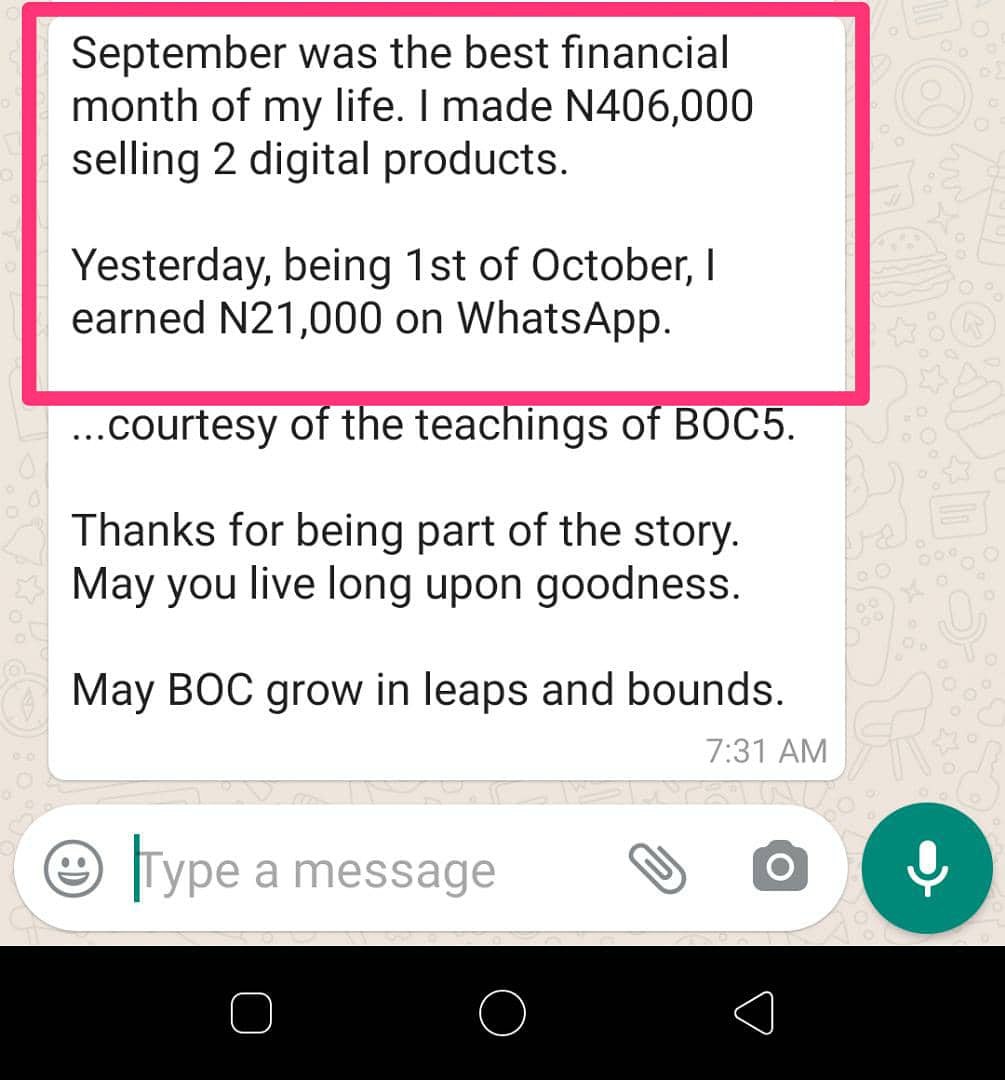Tap the rounded message composer bar
This screenshot has width=1005, height=1080.
(x=430, y=868)
